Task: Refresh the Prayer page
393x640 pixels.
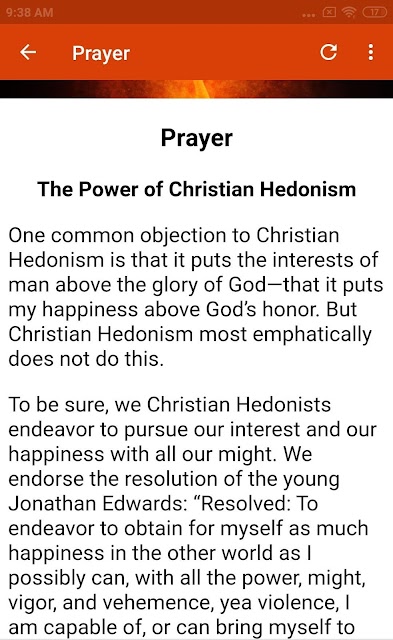Action: (x=329, y=52)
